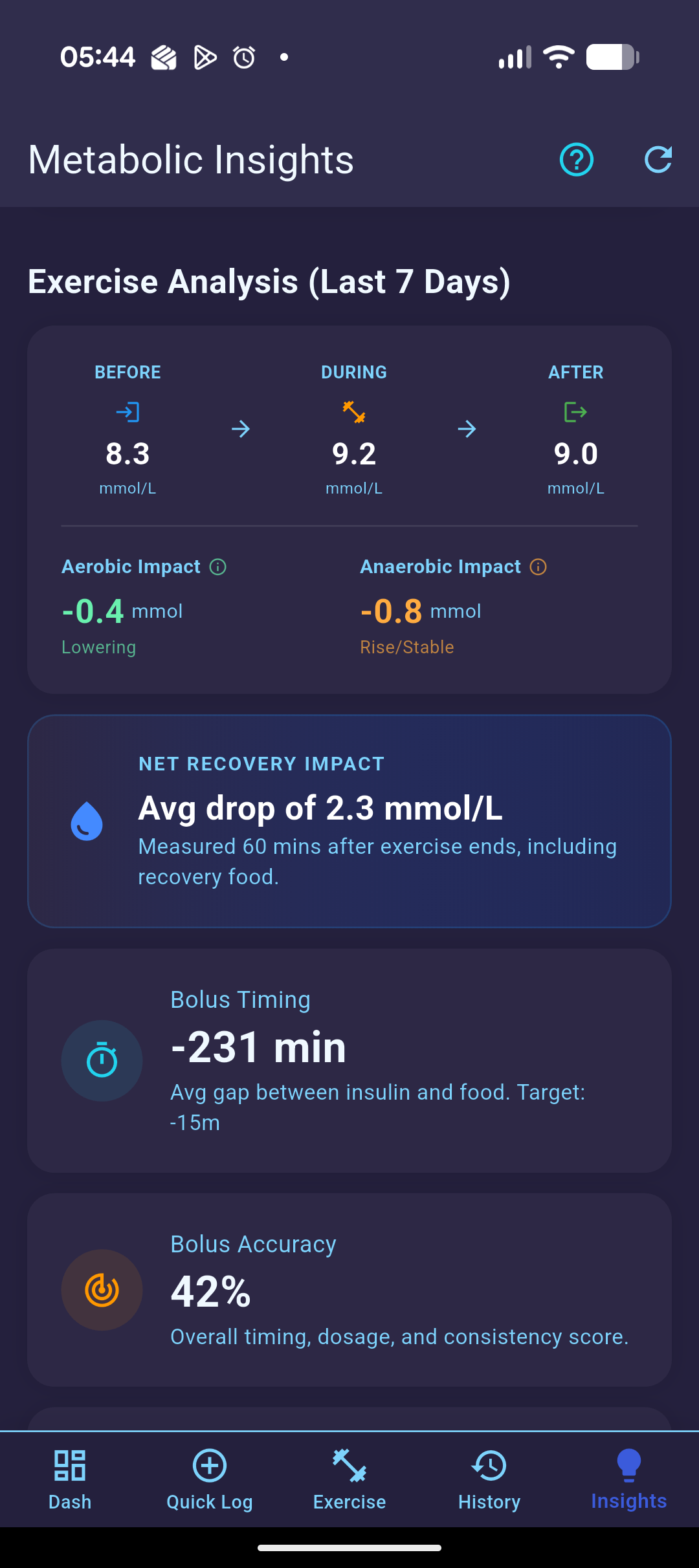
Task: Click the During dumbbell icon
Action: 353,412
